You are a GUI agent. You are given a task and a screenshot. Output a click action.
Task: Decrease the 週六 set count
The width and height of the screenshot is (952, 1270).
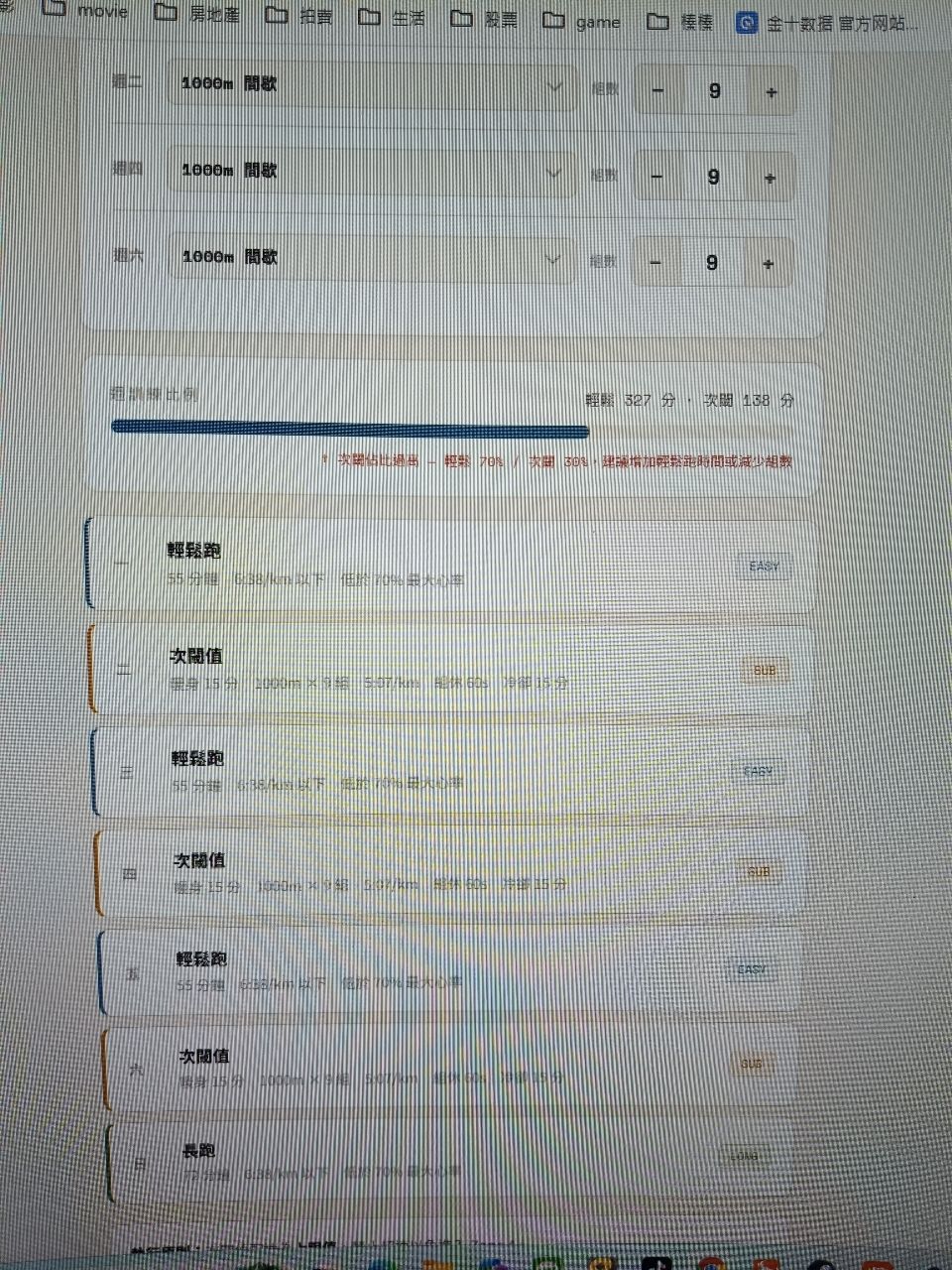tap(655, 263)
